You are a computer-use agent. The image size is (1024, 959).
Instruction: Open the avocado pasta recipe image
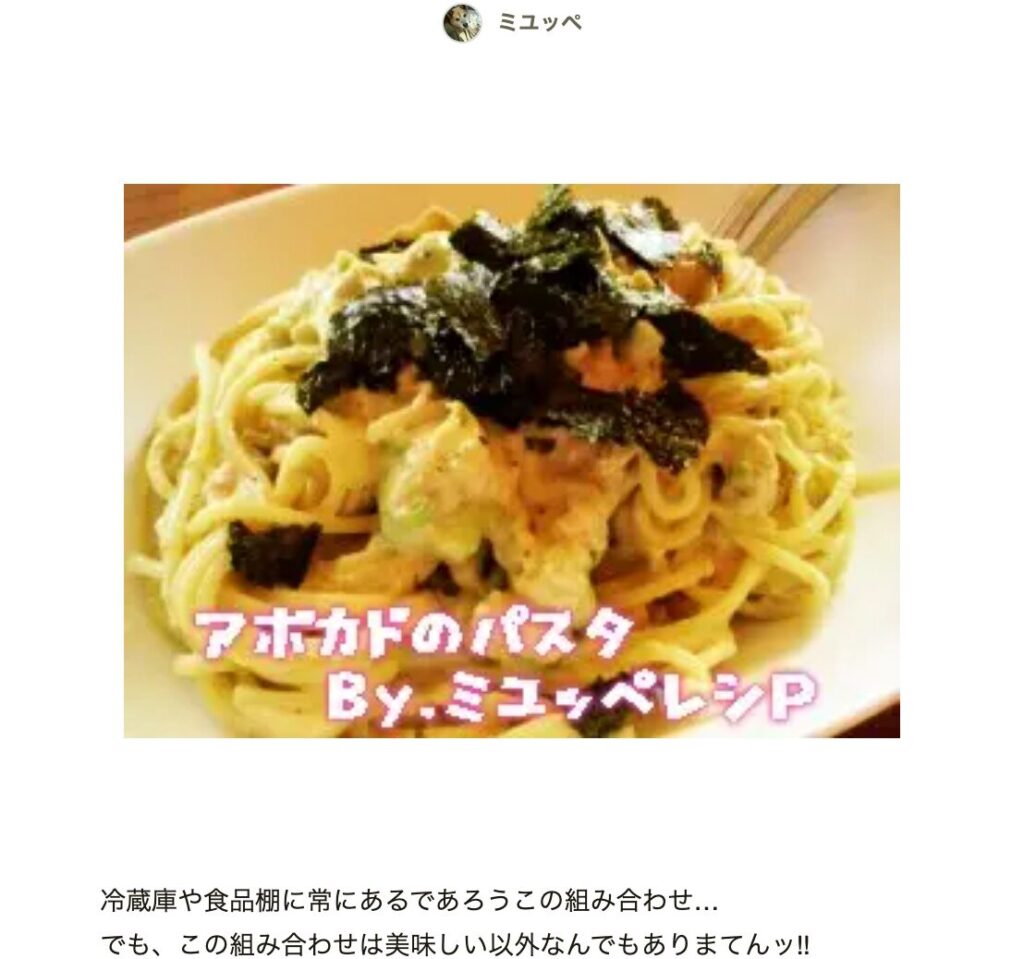(x=511, y=460)
